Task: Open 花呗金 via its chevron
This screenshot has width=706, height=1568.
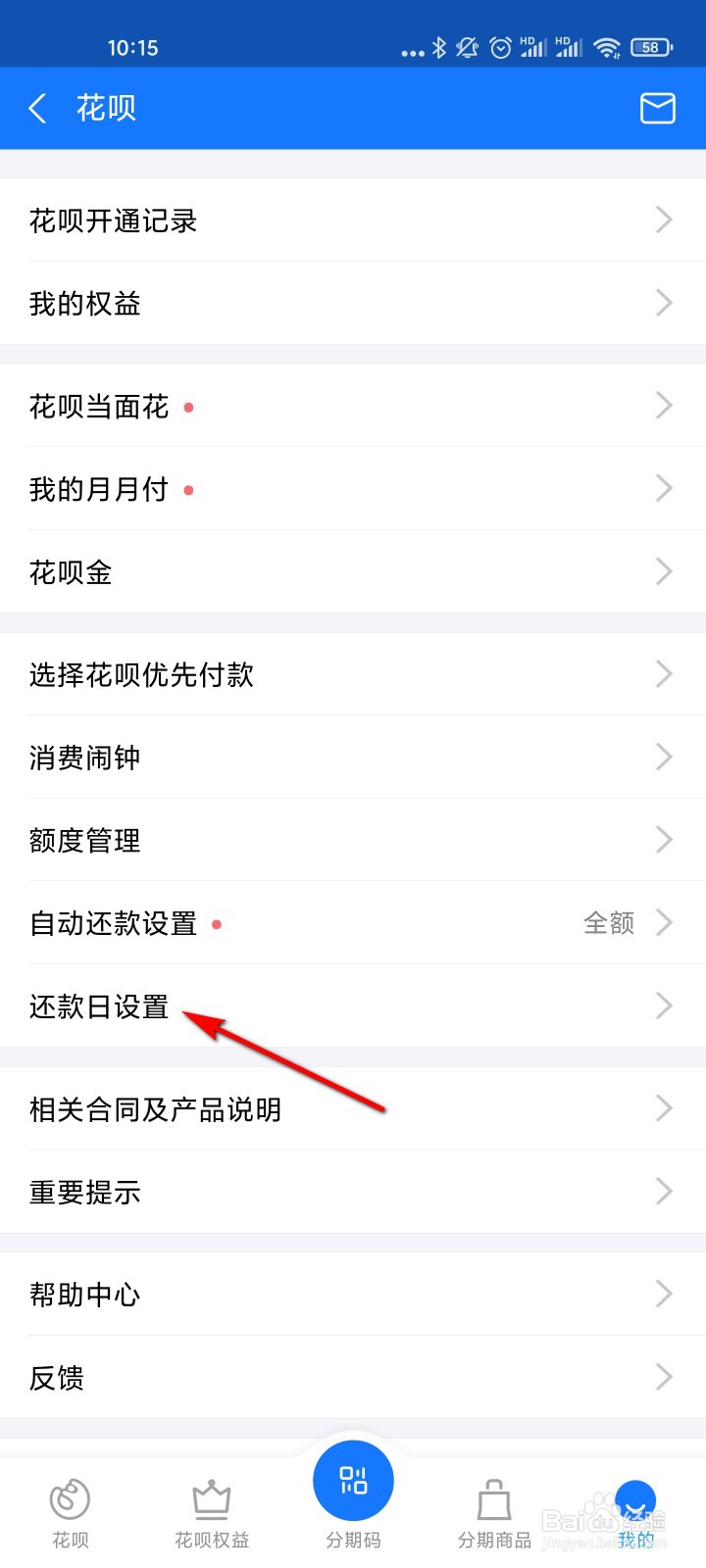Action: pyautogui.click(x=664, y=571)
